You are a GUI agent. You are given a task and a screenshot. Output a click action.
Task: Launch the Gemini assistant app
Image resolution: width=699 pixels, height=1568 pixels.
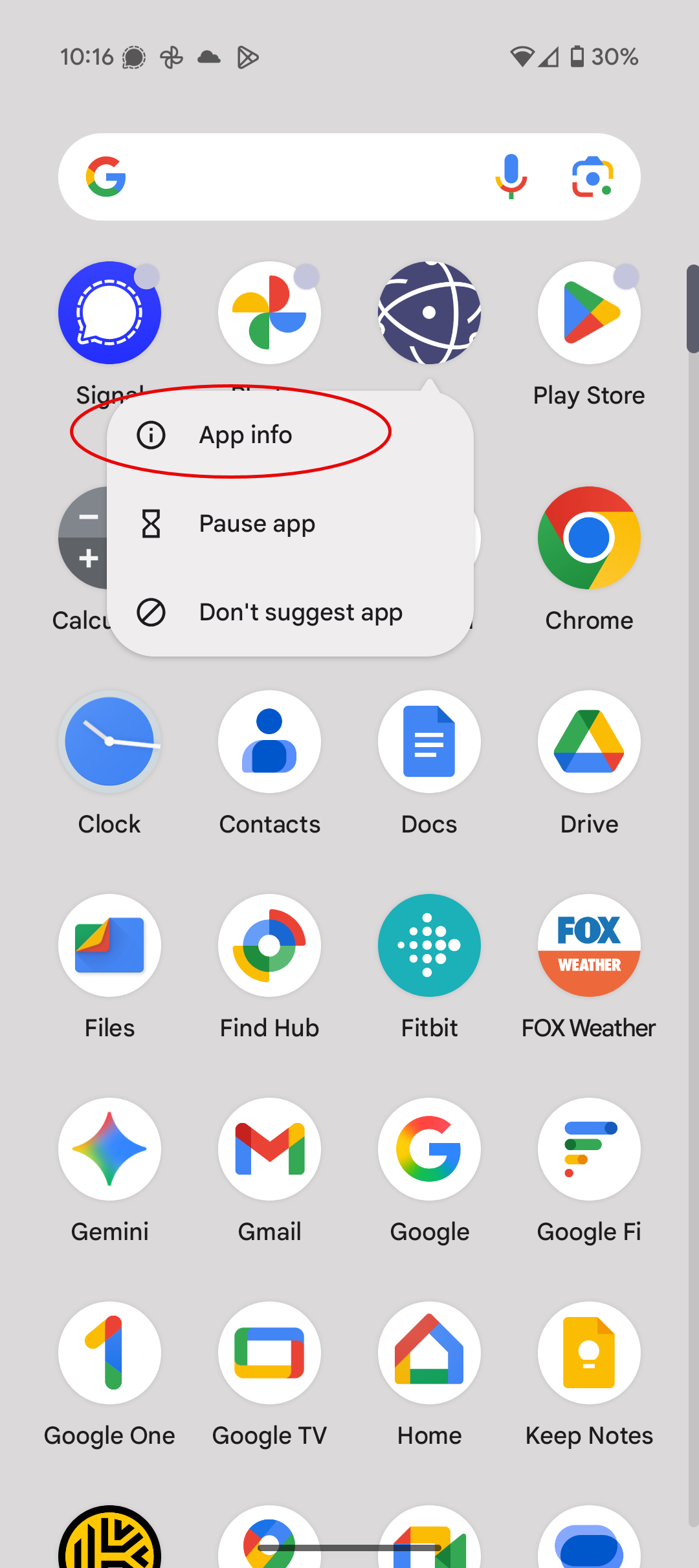pyautogui.click(x=109, y=1149)
